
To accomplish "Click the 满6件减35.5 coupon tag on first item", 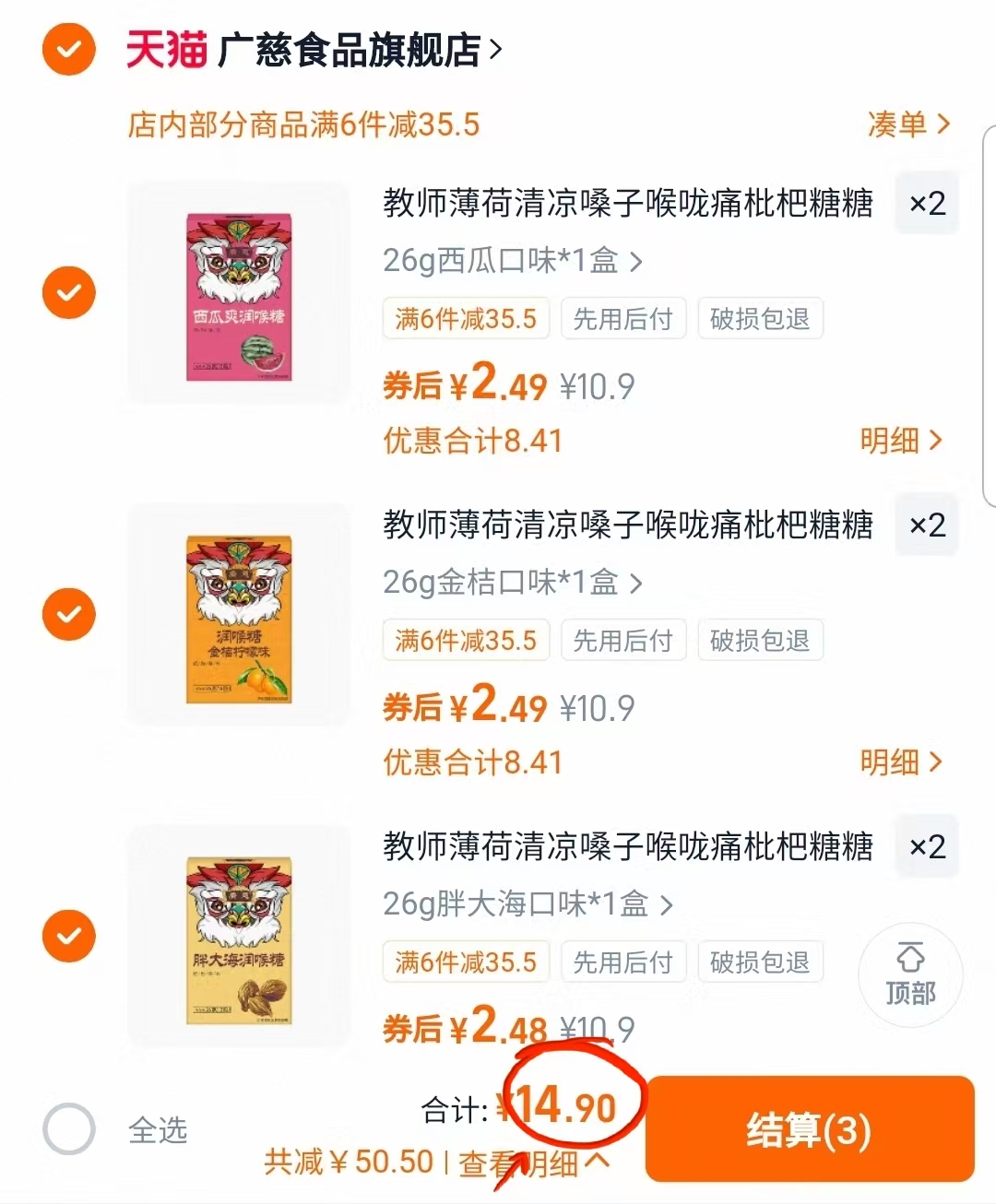I will point(466,318).
